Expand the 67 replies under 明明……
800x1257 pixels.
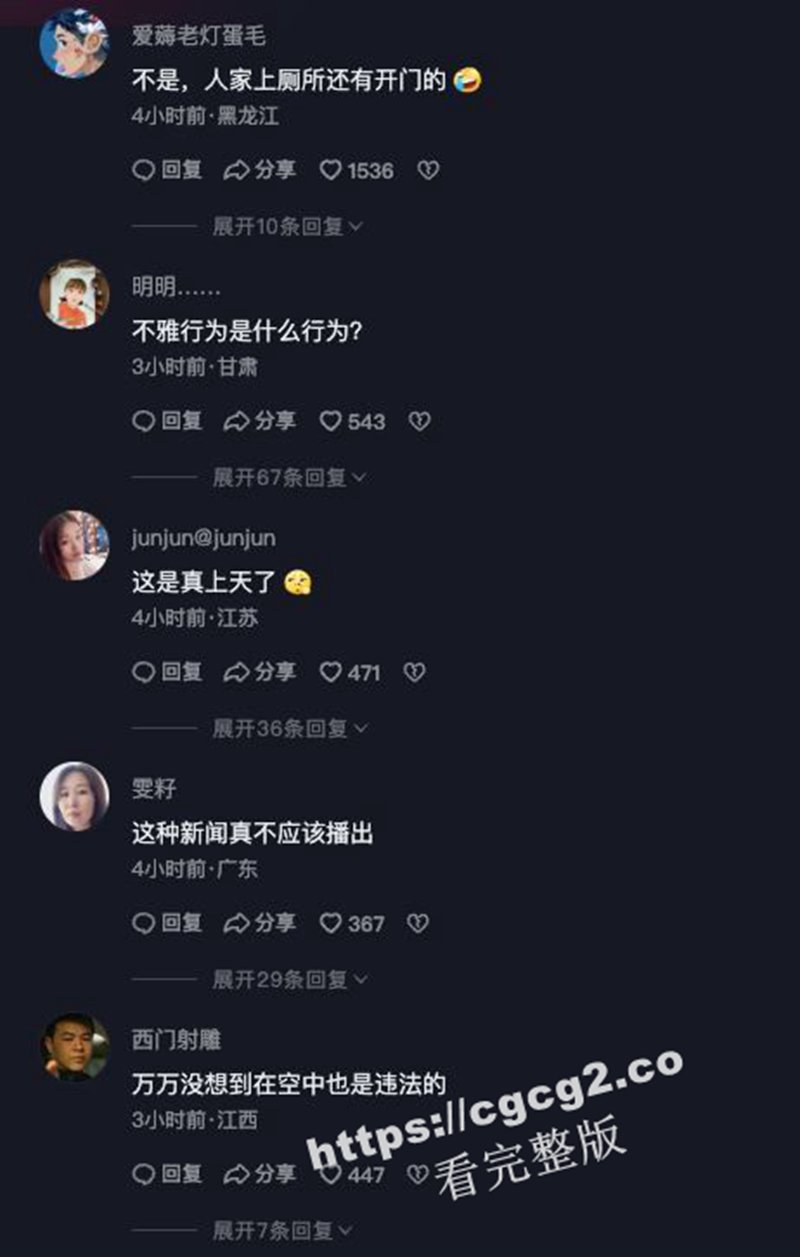[289, 478]
